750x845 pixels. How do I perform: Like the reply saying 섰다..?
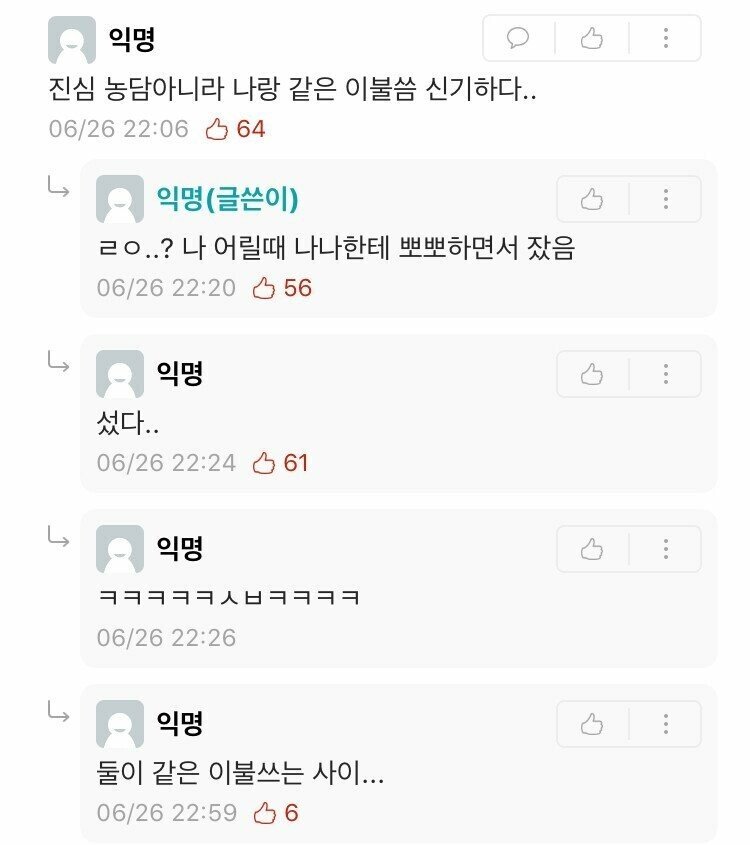click(592, 374)
